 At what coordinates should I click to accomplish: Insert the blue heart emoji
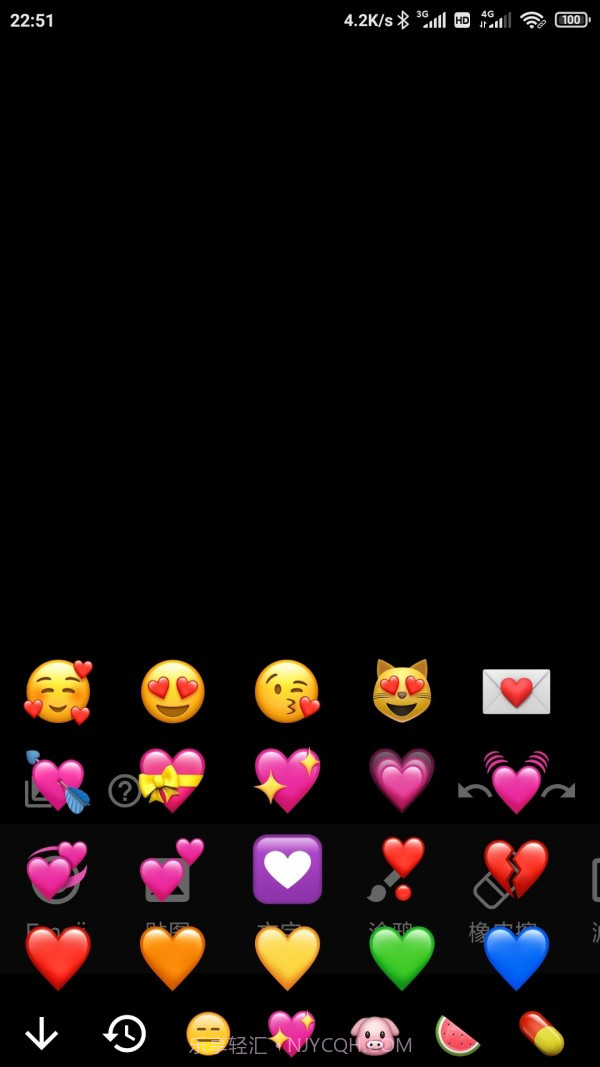click(x=516, y=957)
